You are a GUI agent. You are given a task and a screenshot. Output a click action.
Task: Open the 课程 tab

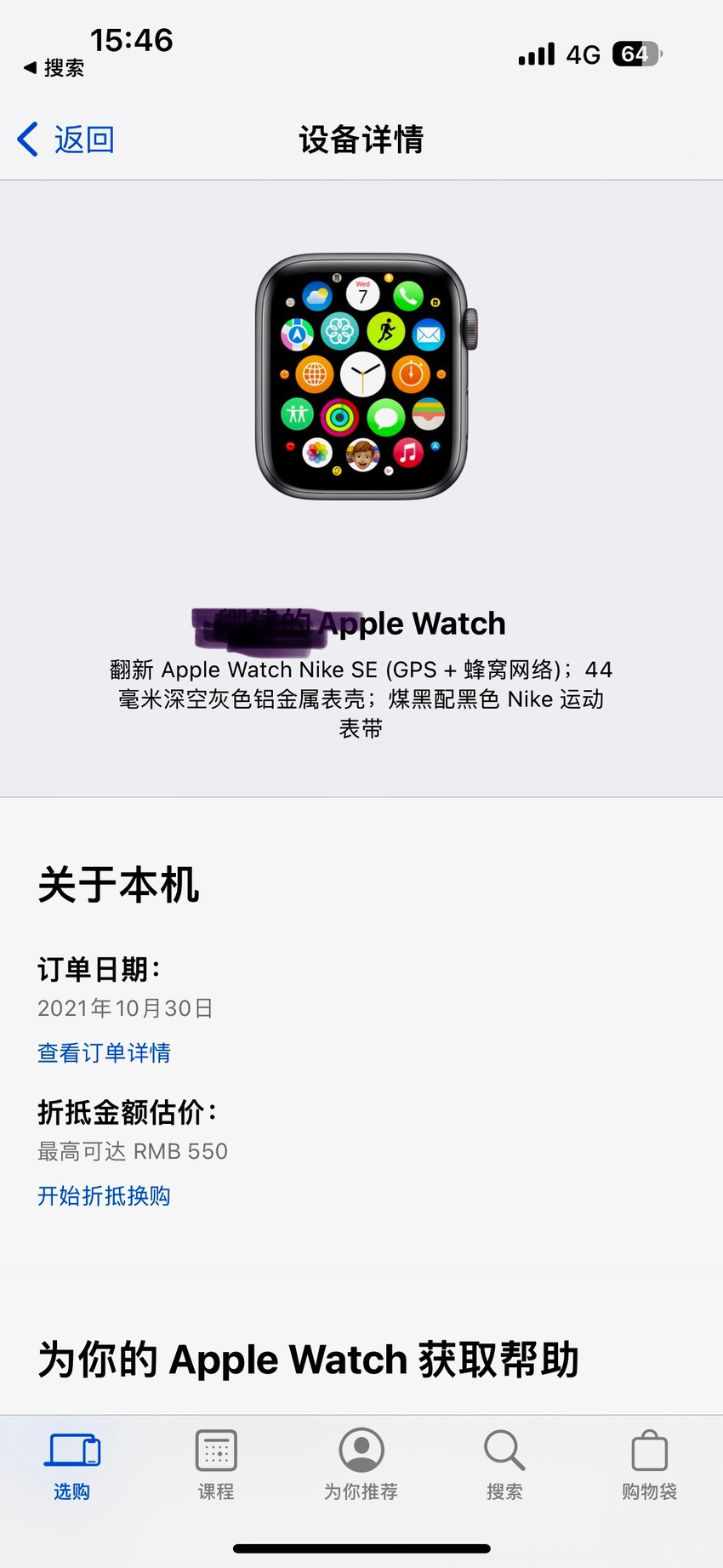(216, 1467)
